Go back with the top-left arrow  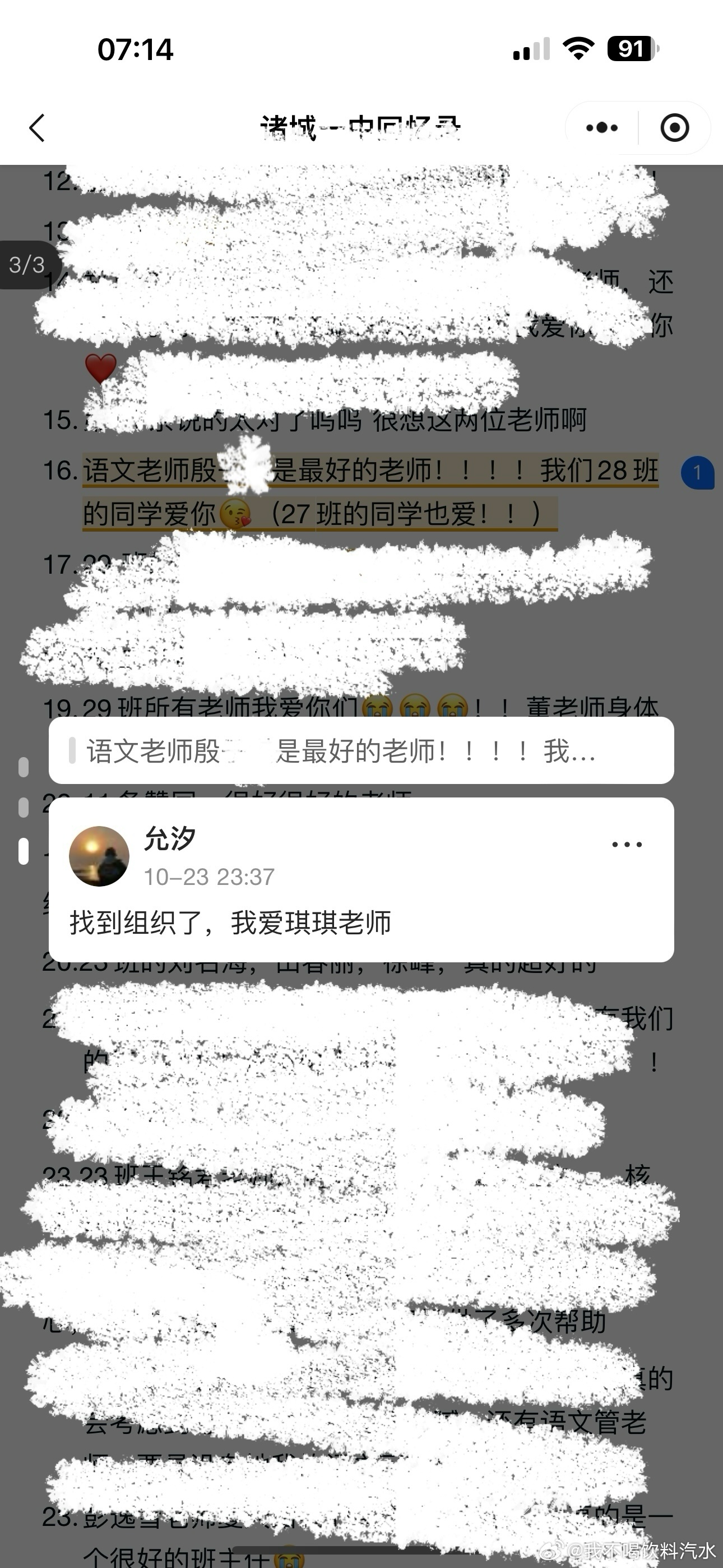click(37, 128)
